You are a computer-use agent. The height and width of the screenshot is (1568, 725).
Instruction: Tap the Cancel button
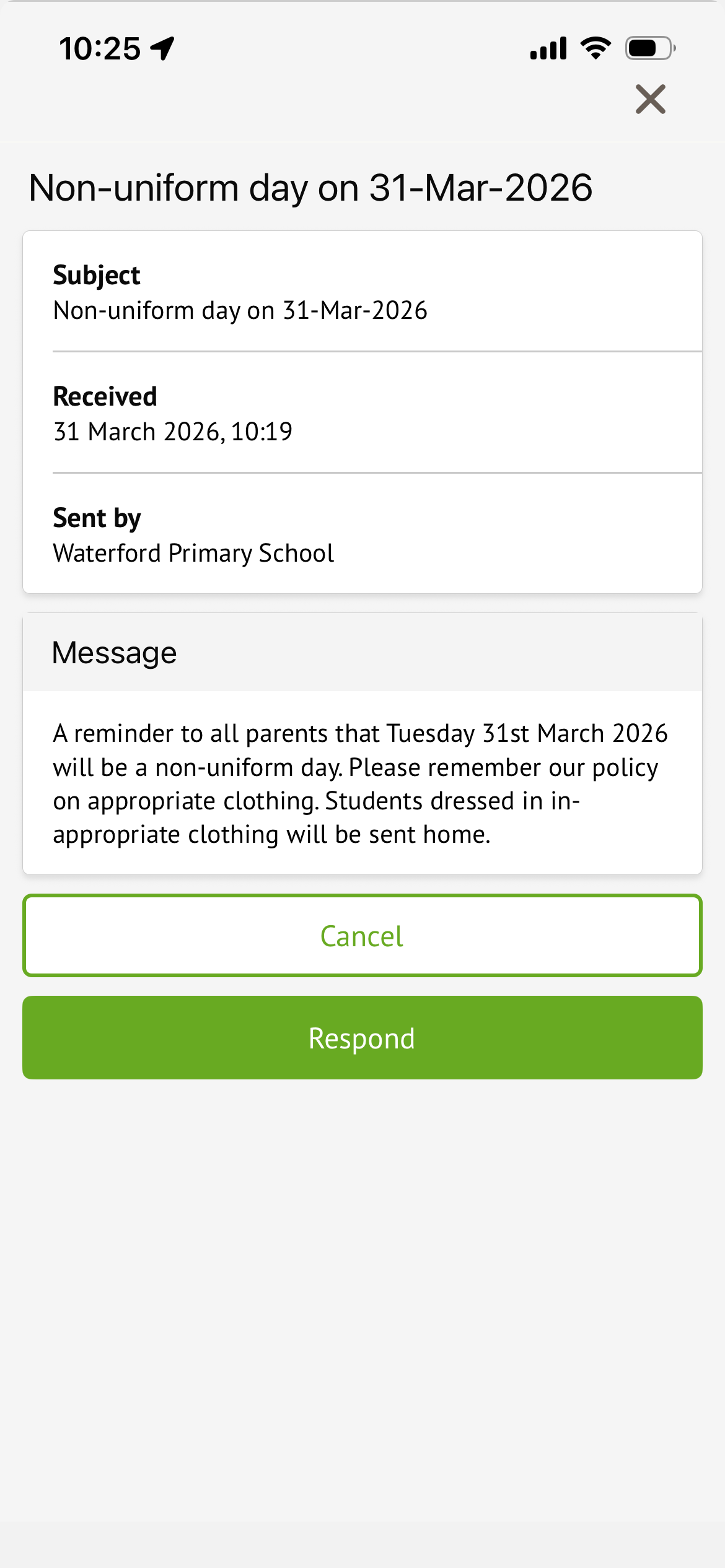(x=362, y=936)
